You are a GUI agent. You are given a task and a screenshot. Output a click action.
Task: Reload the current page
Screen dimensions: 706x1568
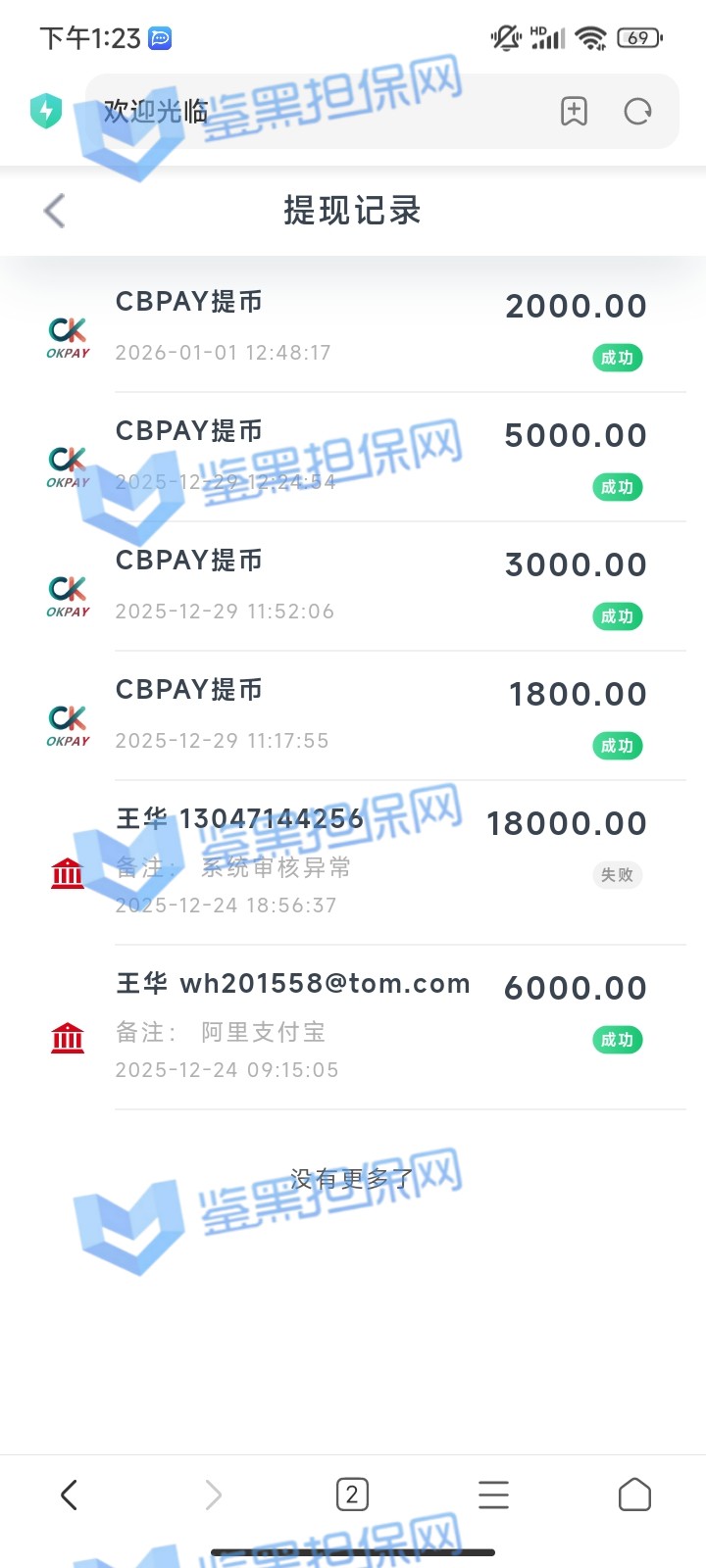click(x=638, y=112)
